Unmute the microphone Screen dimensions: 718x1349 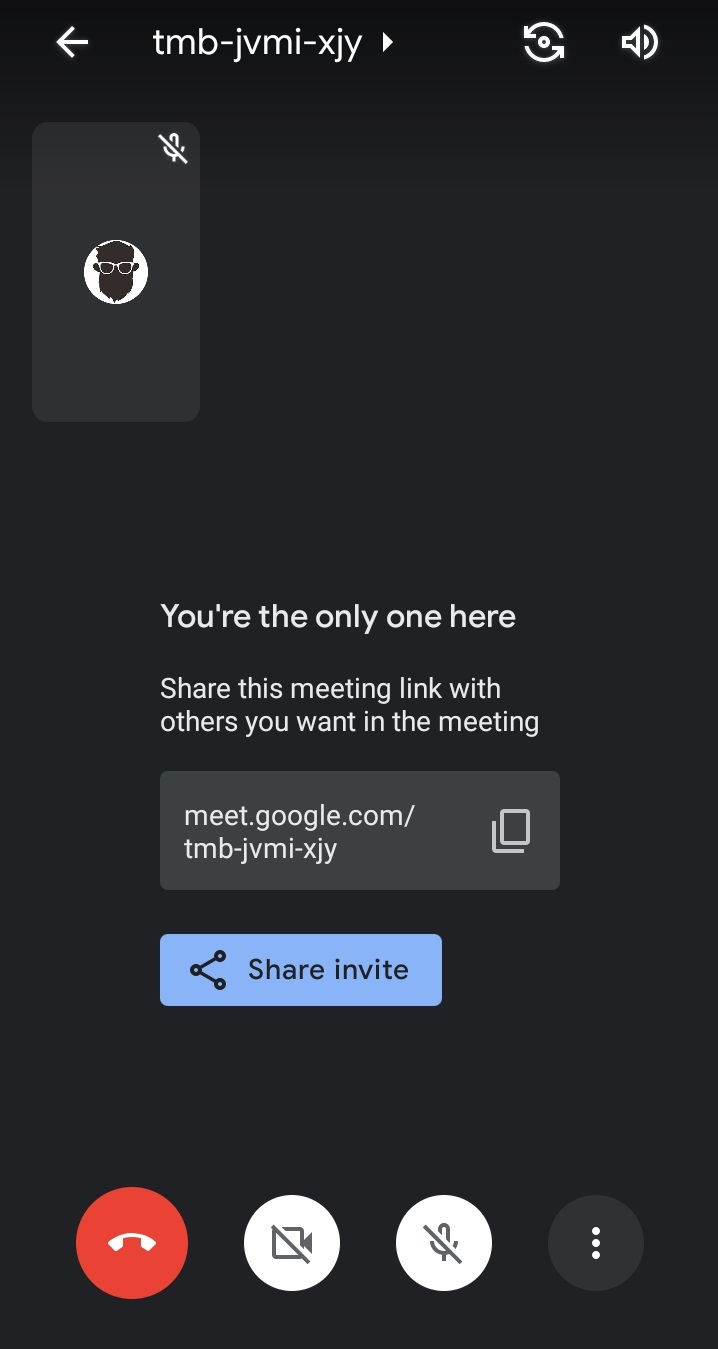(x=444, y=1244)
